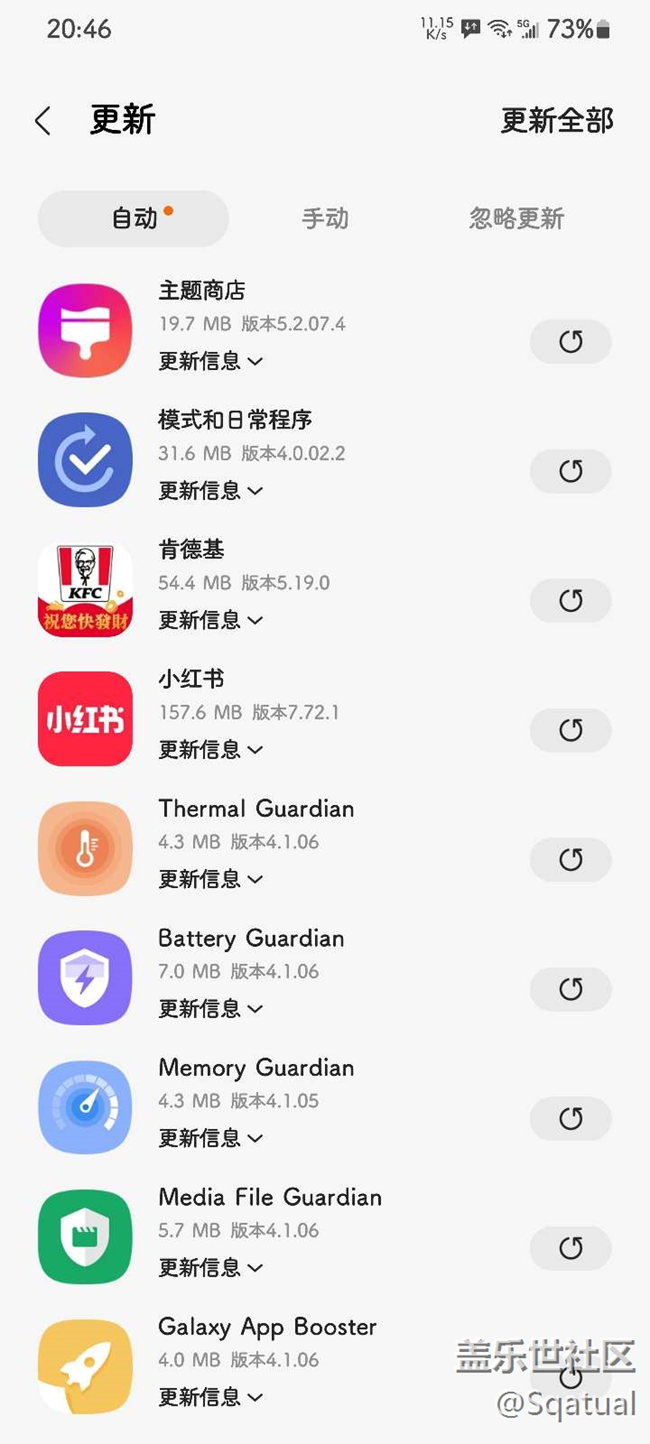Screen dimensions: 650x1444
Task: Open the 忽略更新 tab
Action: click(516, 218)
